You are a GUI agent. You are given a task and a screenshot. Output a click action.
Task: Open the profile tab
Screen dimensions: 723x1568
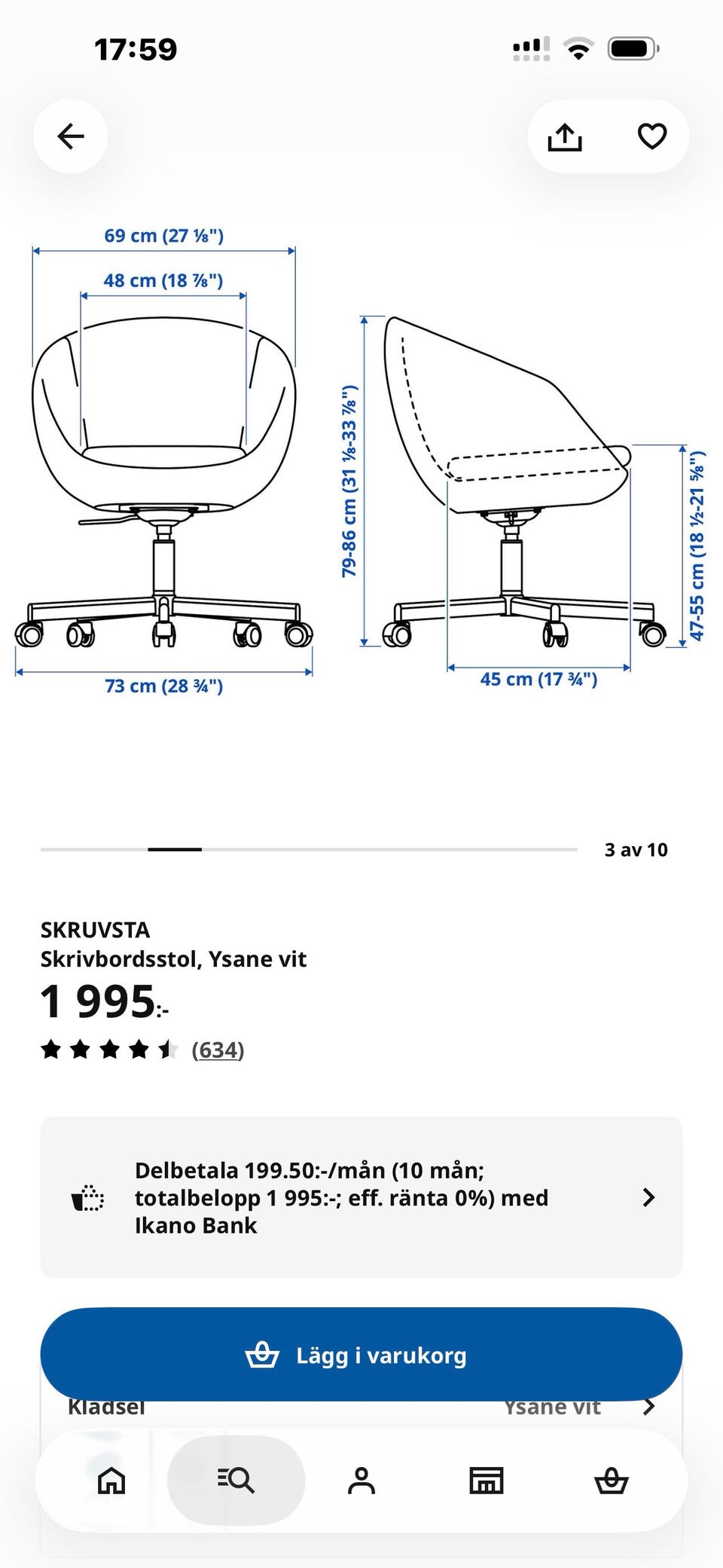(x=361, y=1481)
